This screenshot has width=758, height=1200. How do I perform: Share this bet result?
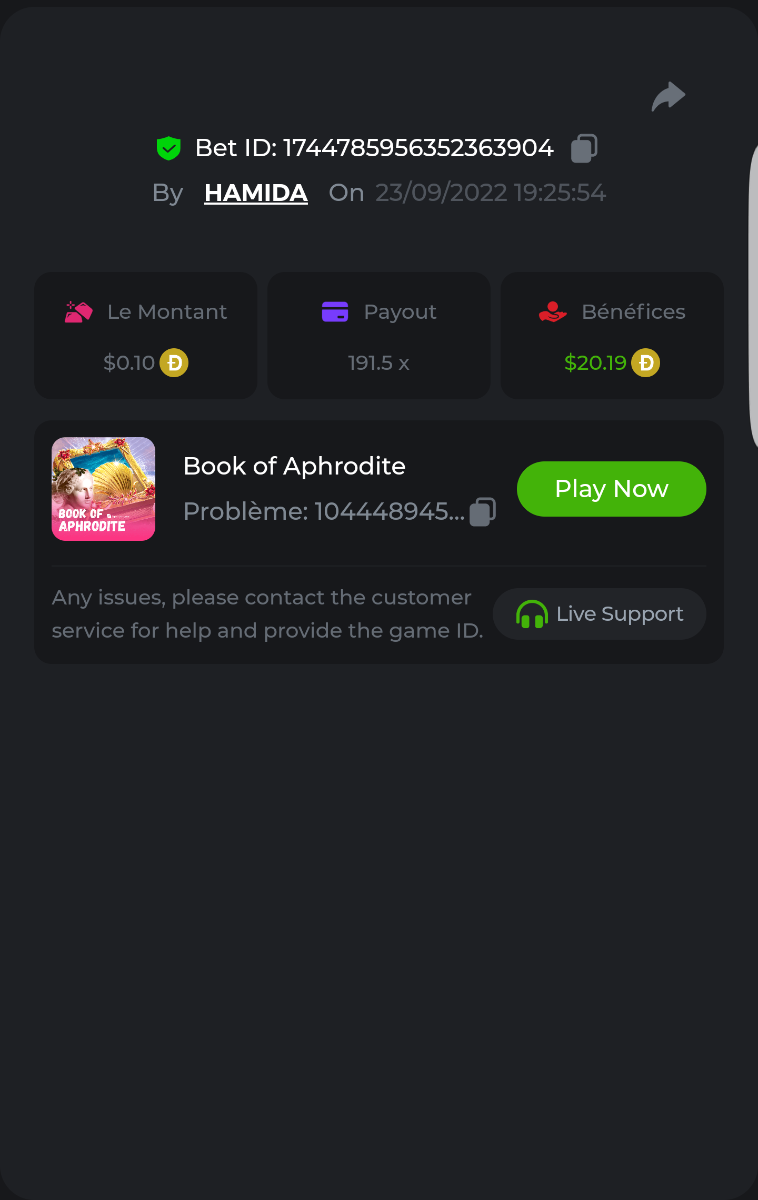click(x=668, y=97)
